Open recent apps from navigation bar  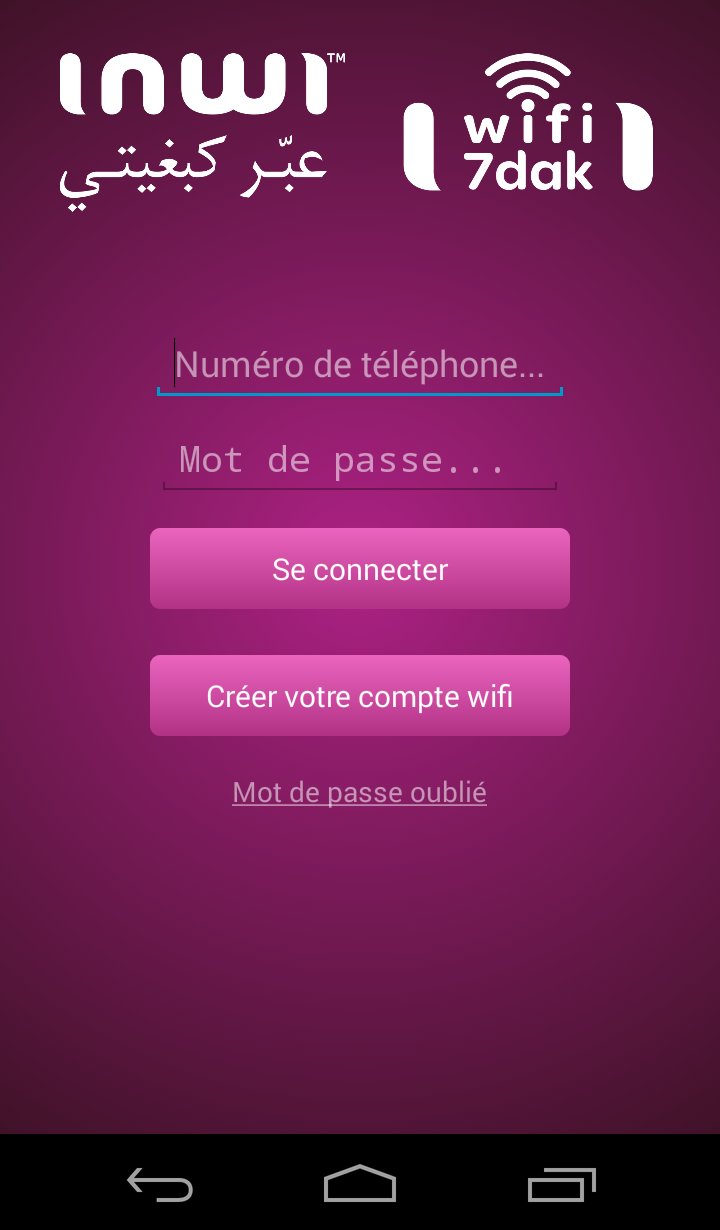(560, 1186)
